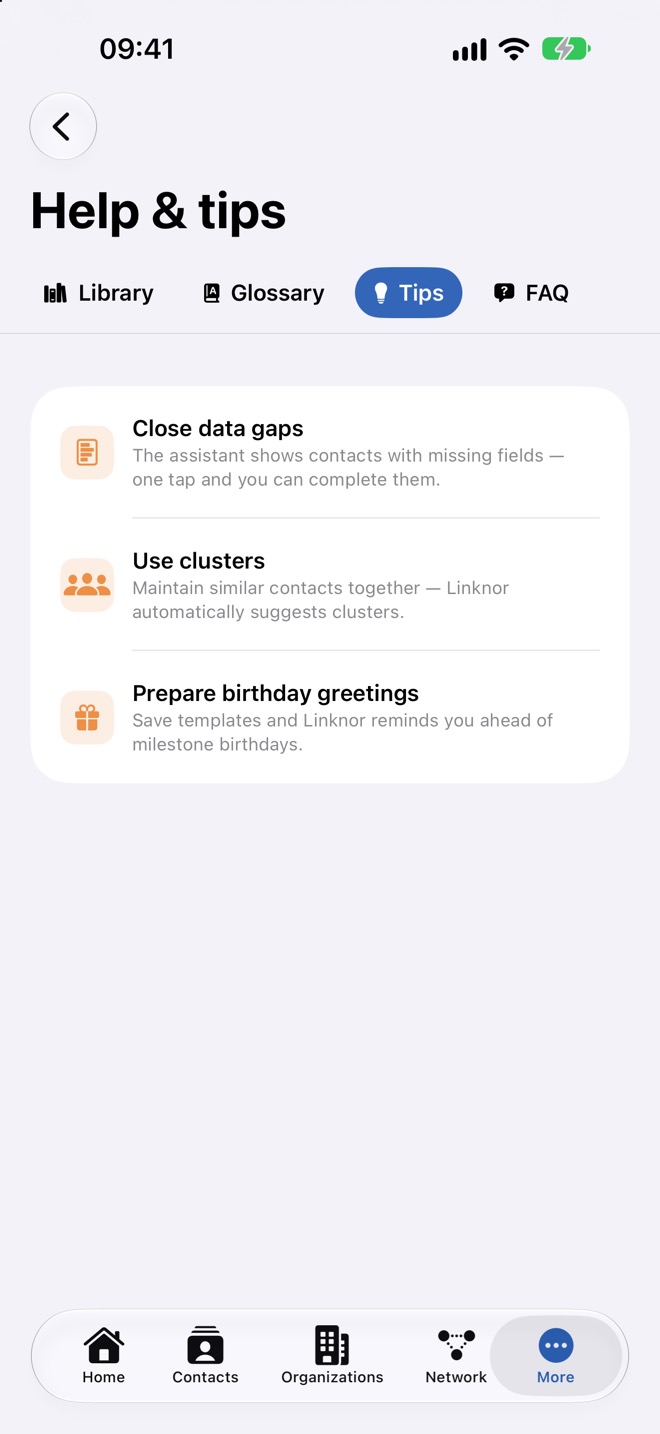Screen dimensions: 660x1434
Task: Open the Contacts tab
Action: (205, 1356)
